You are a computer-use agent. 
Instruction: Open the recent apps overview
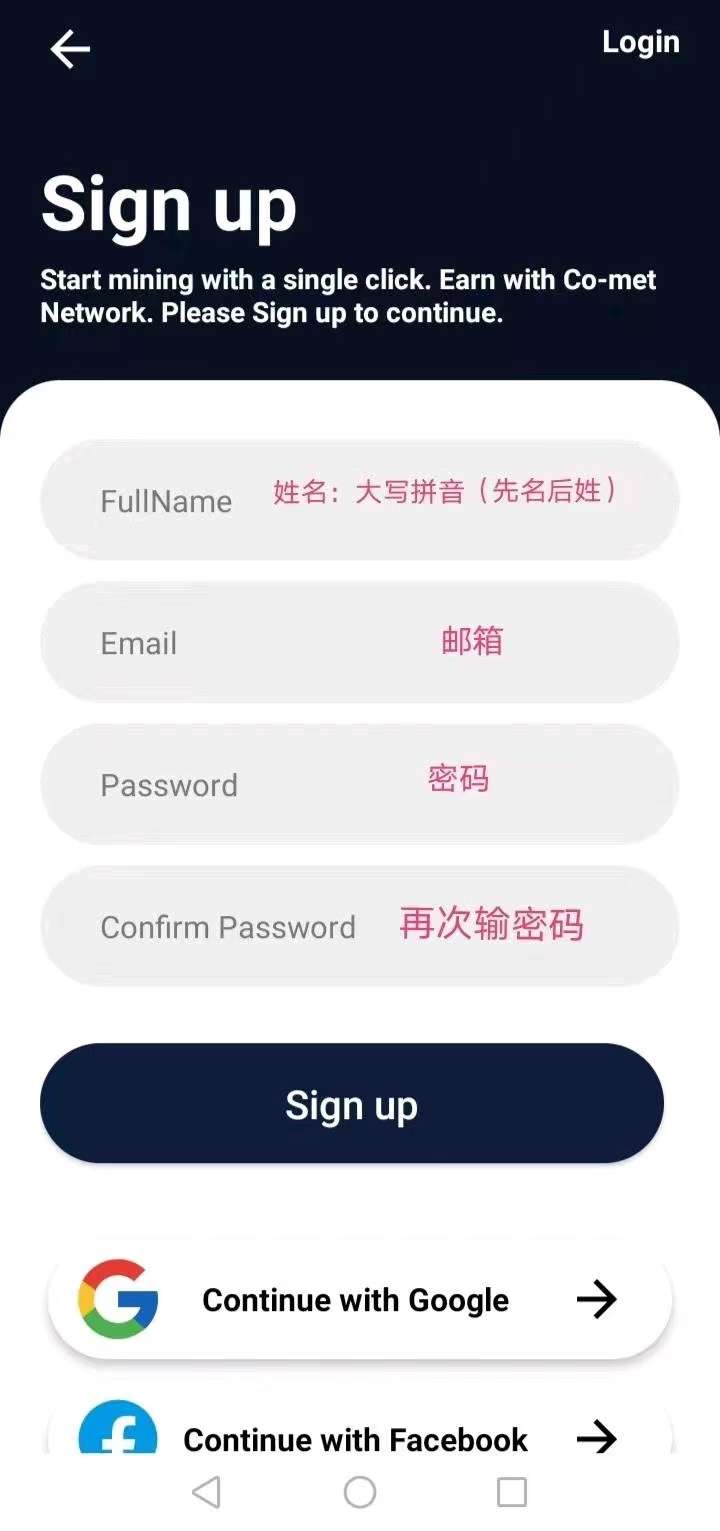tap(512, 1492)
